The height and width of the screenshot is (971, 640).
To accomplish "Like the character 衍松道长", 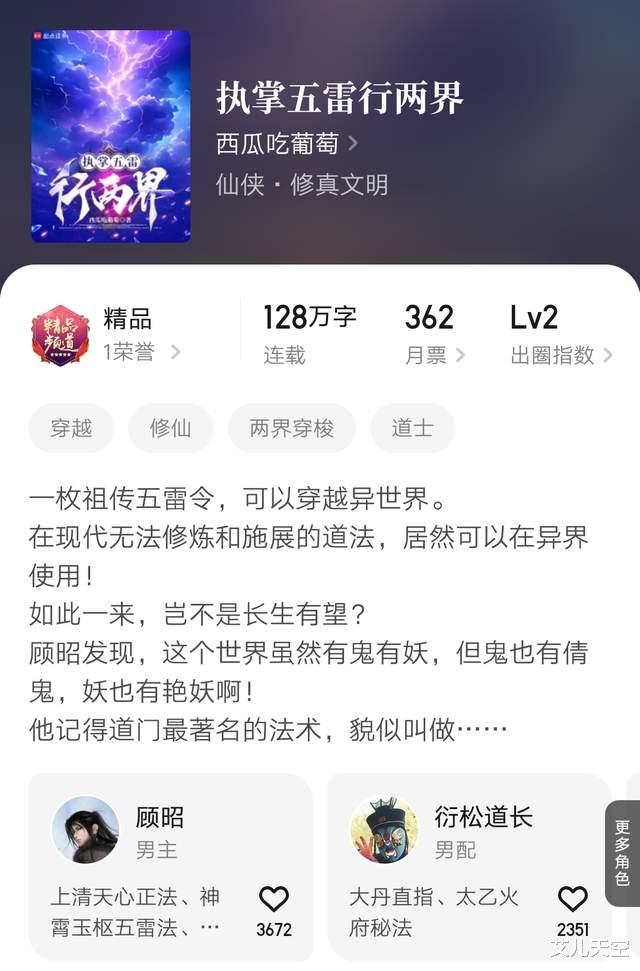I will pos(572,899).
